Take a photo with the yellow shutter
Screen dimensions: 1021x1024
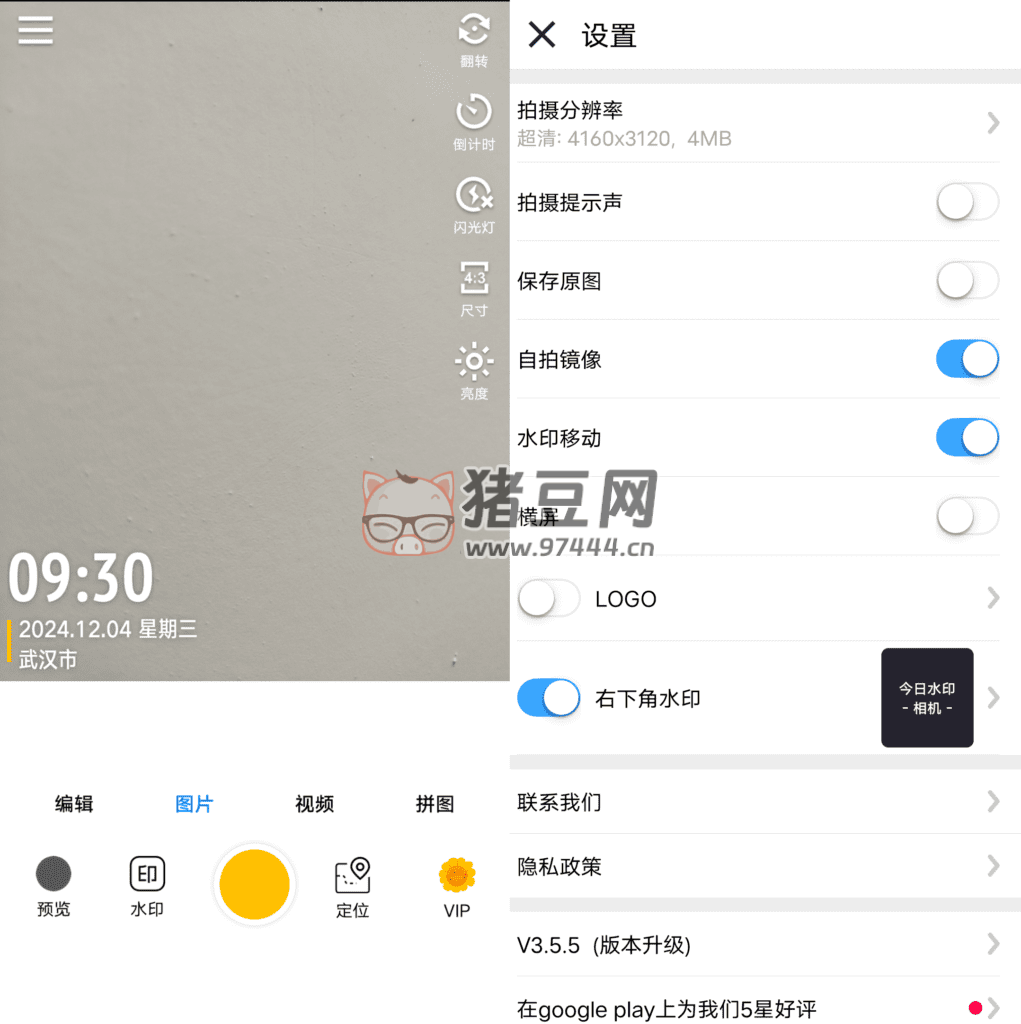[255, 884]
